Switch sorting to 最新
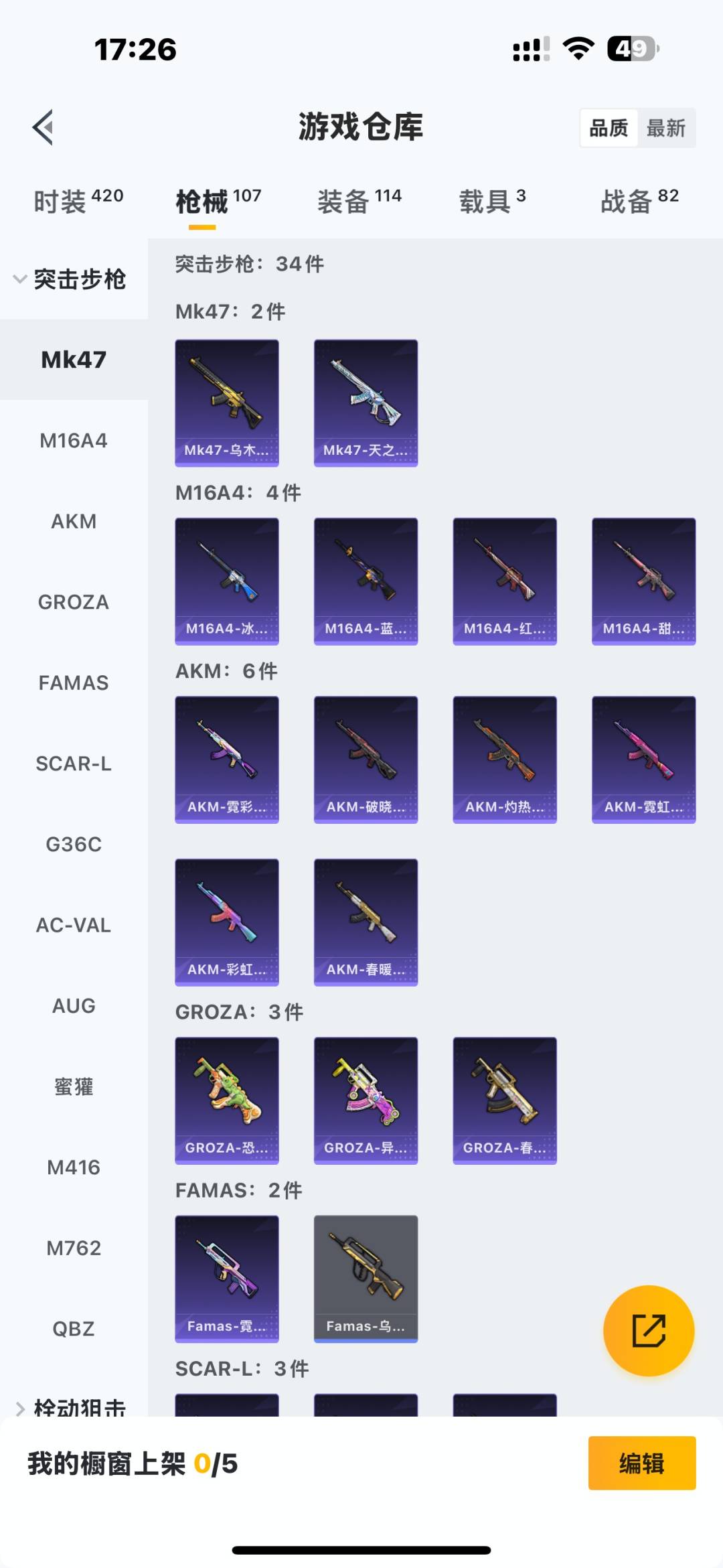 (x=667, y=127)
